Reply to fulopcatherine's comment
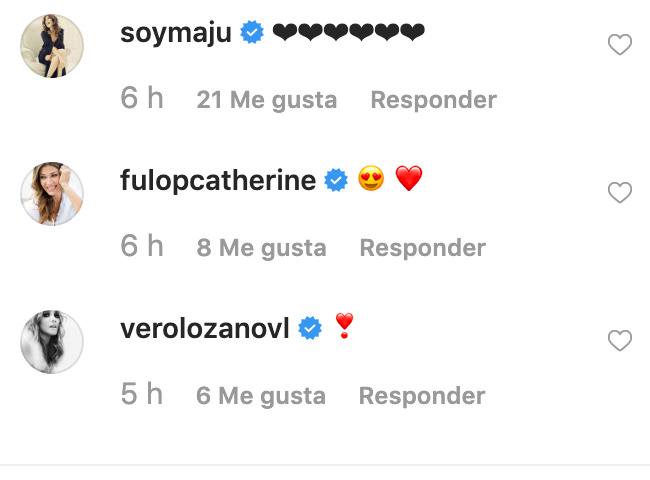The image size is (650, 480). point(422,248)
